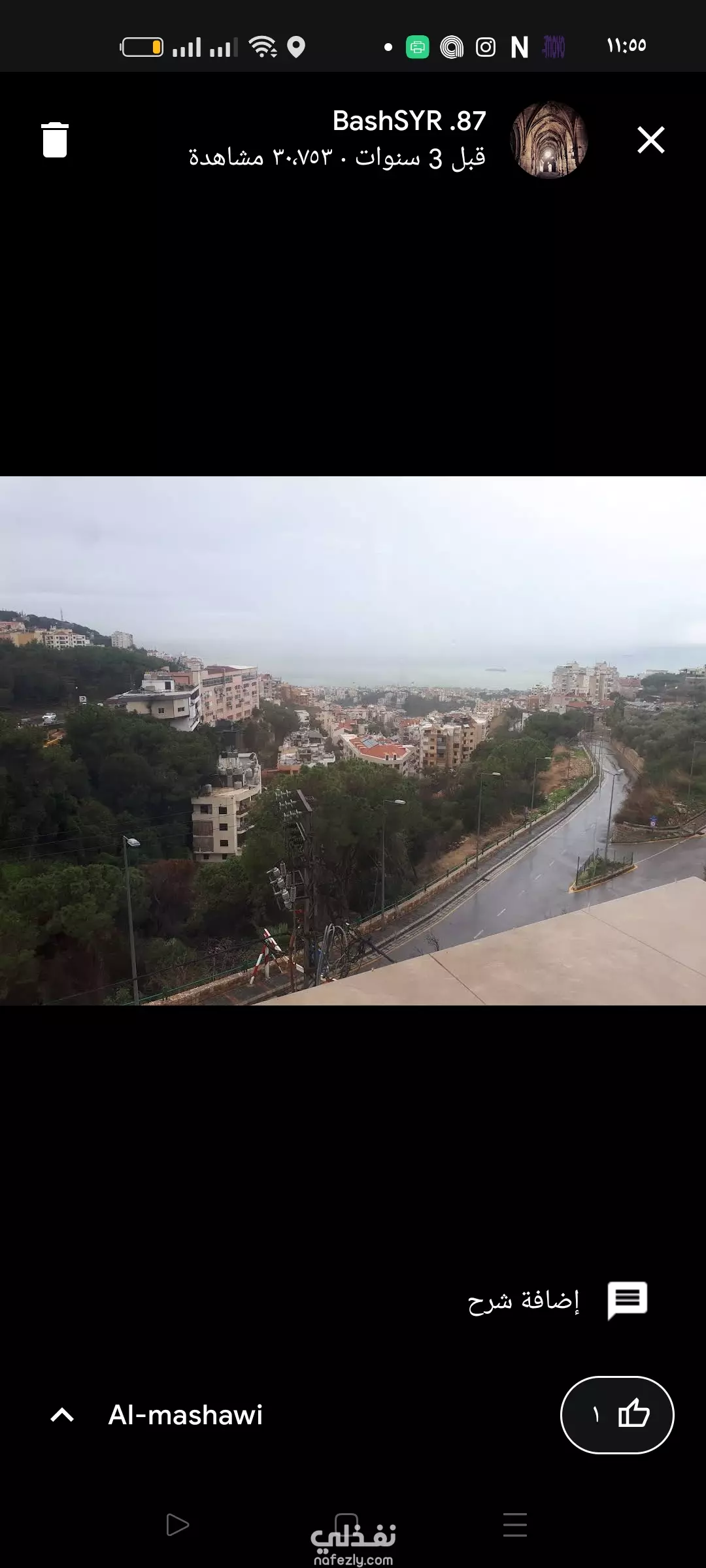Add a caption via إضافة شرح
Image resolution: width=706 pixels, height=1568 pixels.
[558, 1301]
